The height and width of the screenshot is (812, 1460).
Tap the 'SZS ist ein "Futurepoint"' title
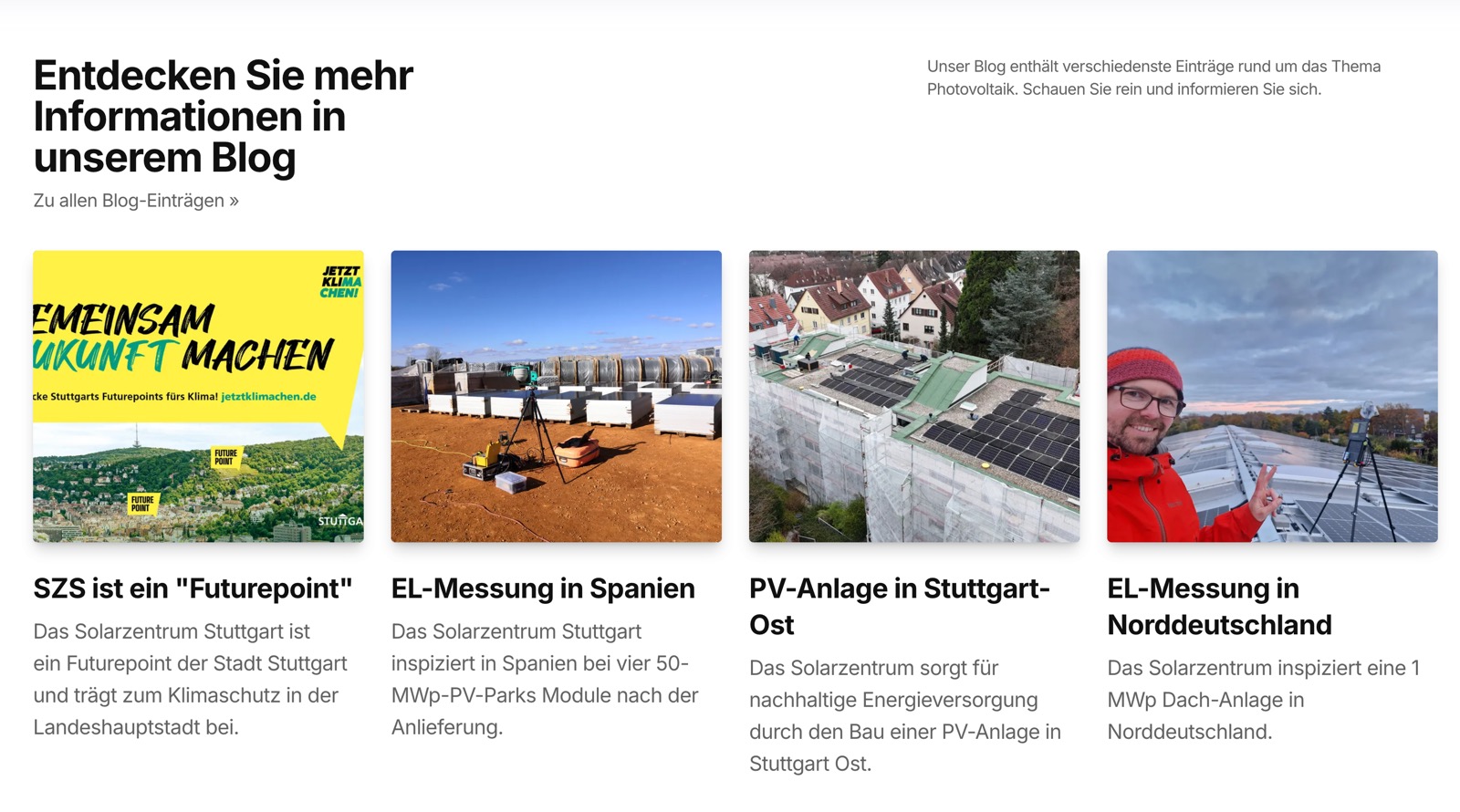click(x=193, y=588)
